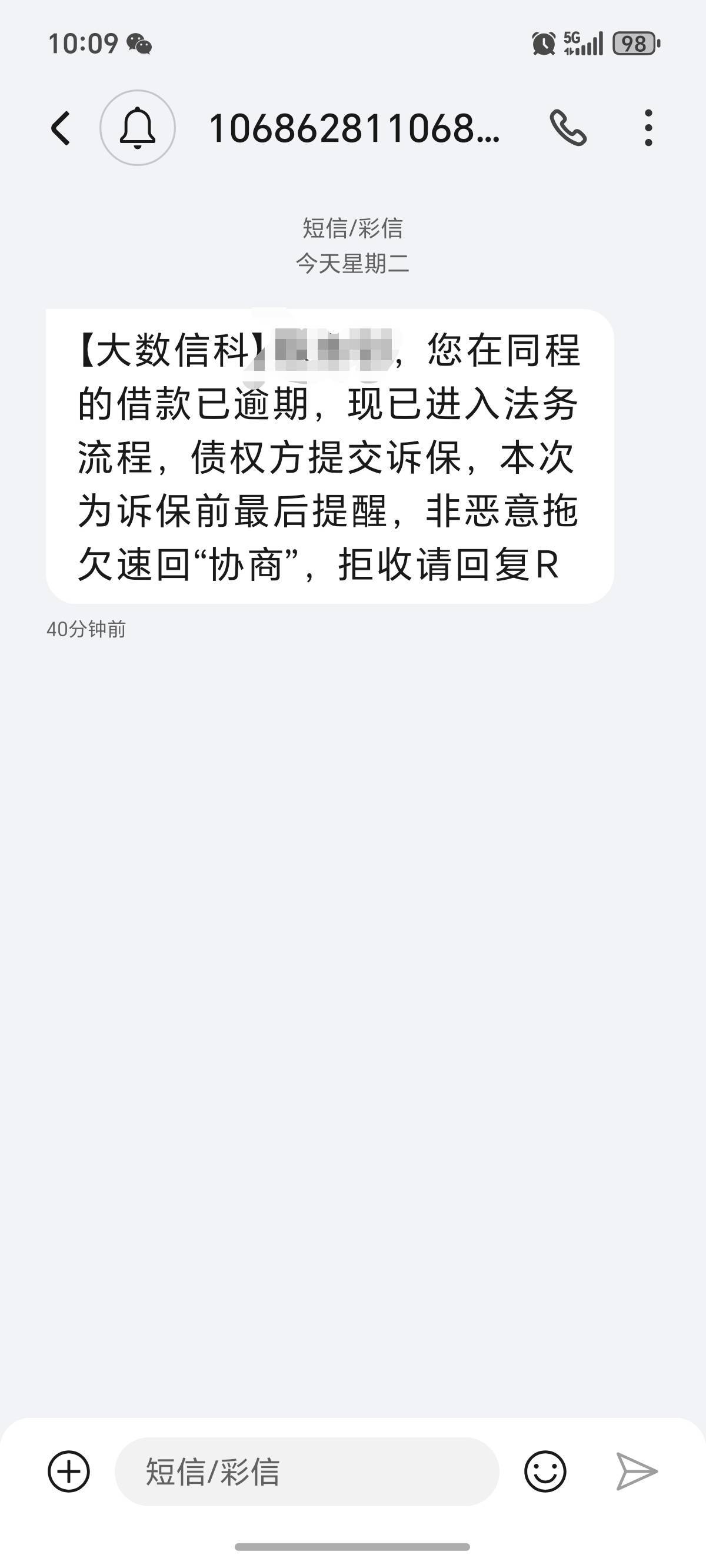Call the sender via phone icon
Image resolution: width=706 pixels, height=1568 pixels.
568,128
